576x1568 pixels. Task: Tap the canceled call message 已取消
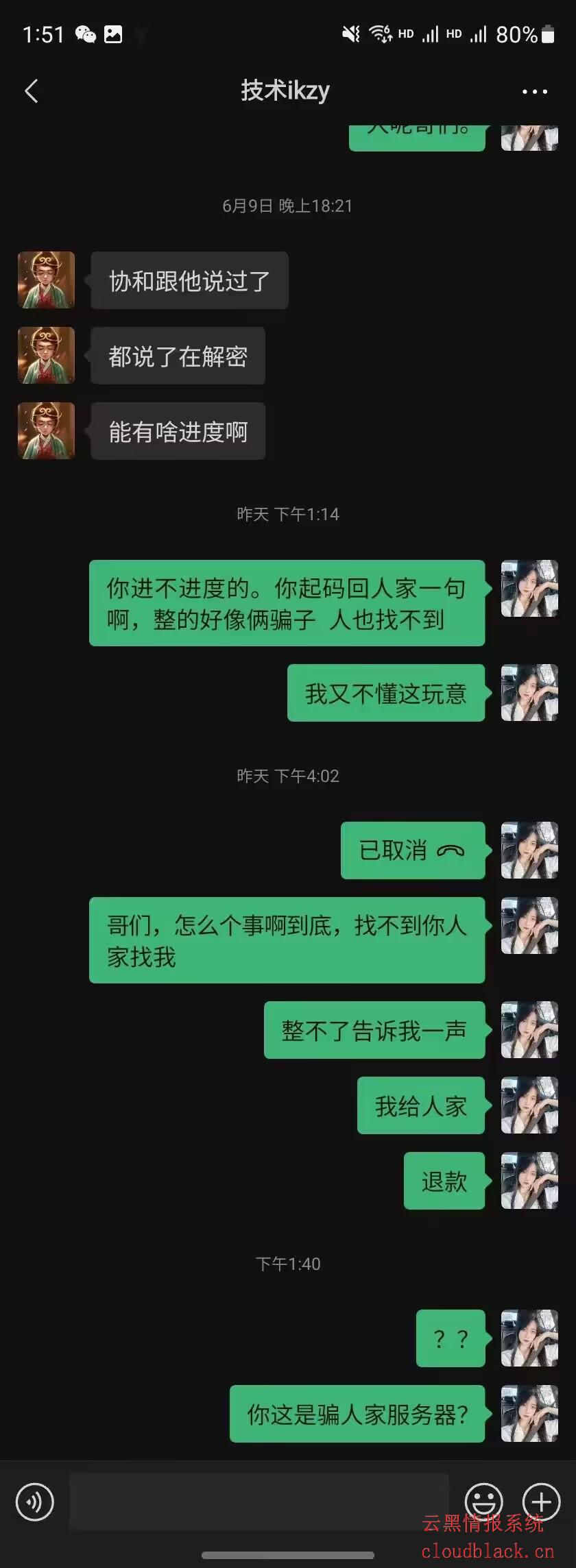click(x=412, y=850)
